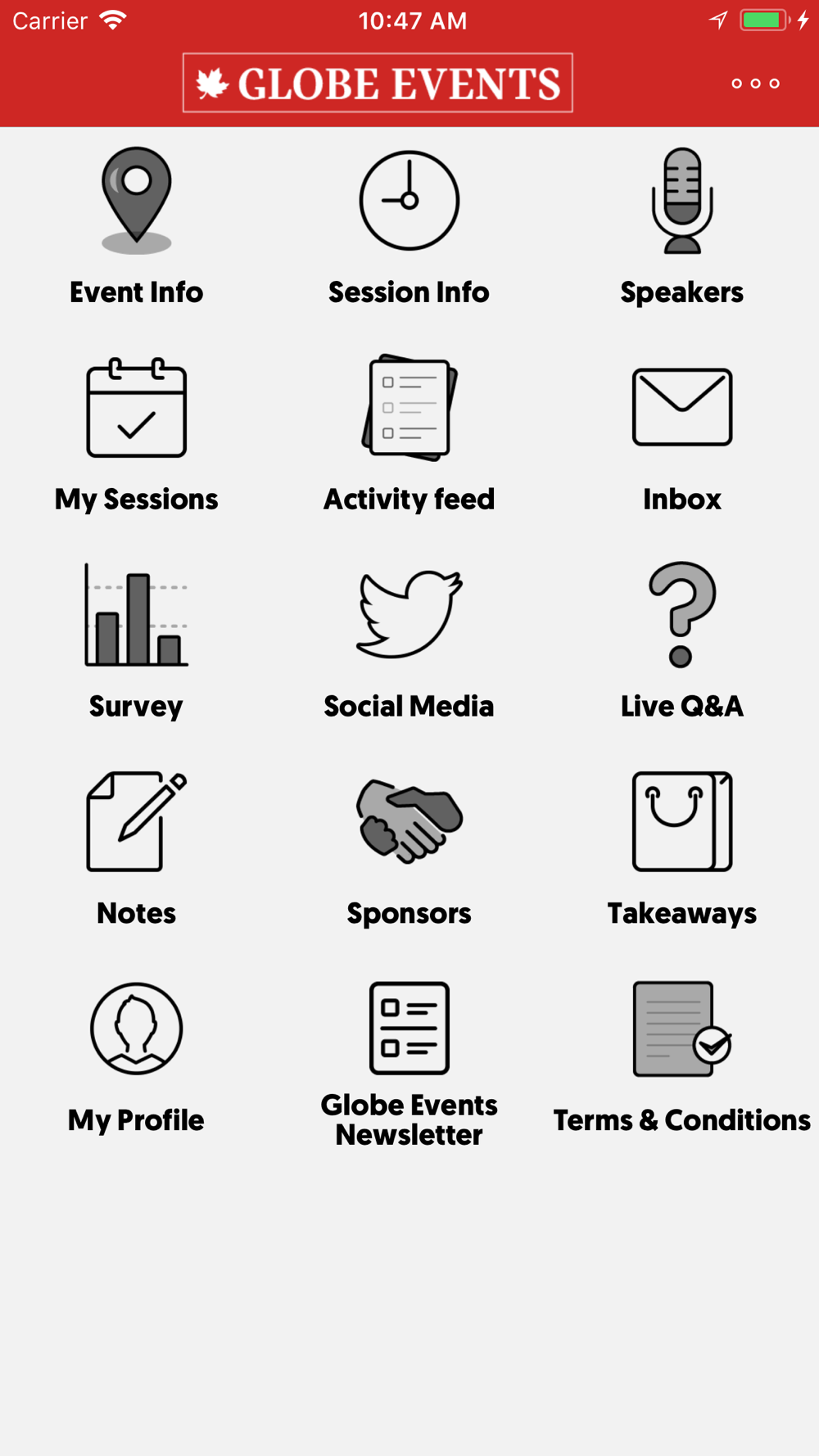Screen dimensions: 819x1456
Task: Go to My Profile
Action: pyautogui.click(x=137, y=1058)
